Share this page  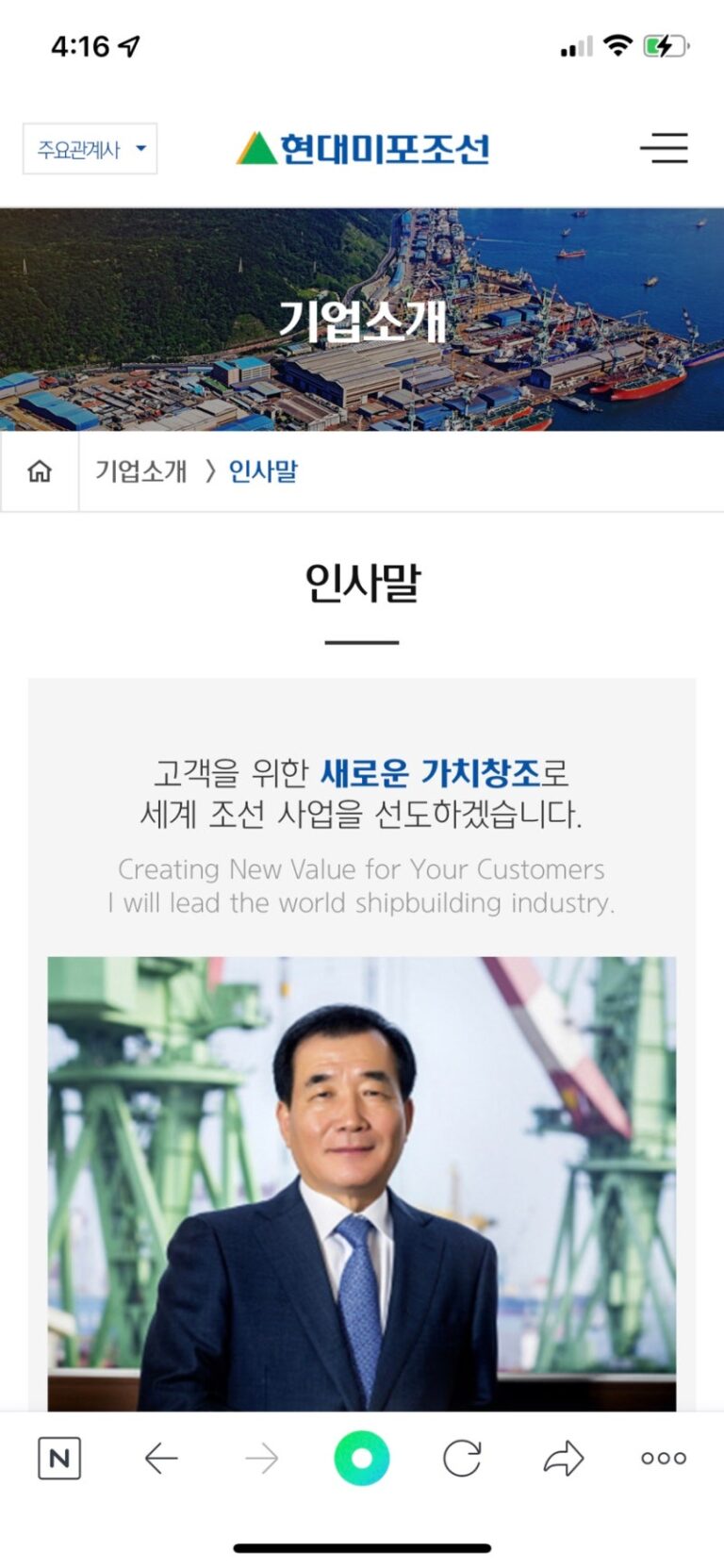(564, 1458)
